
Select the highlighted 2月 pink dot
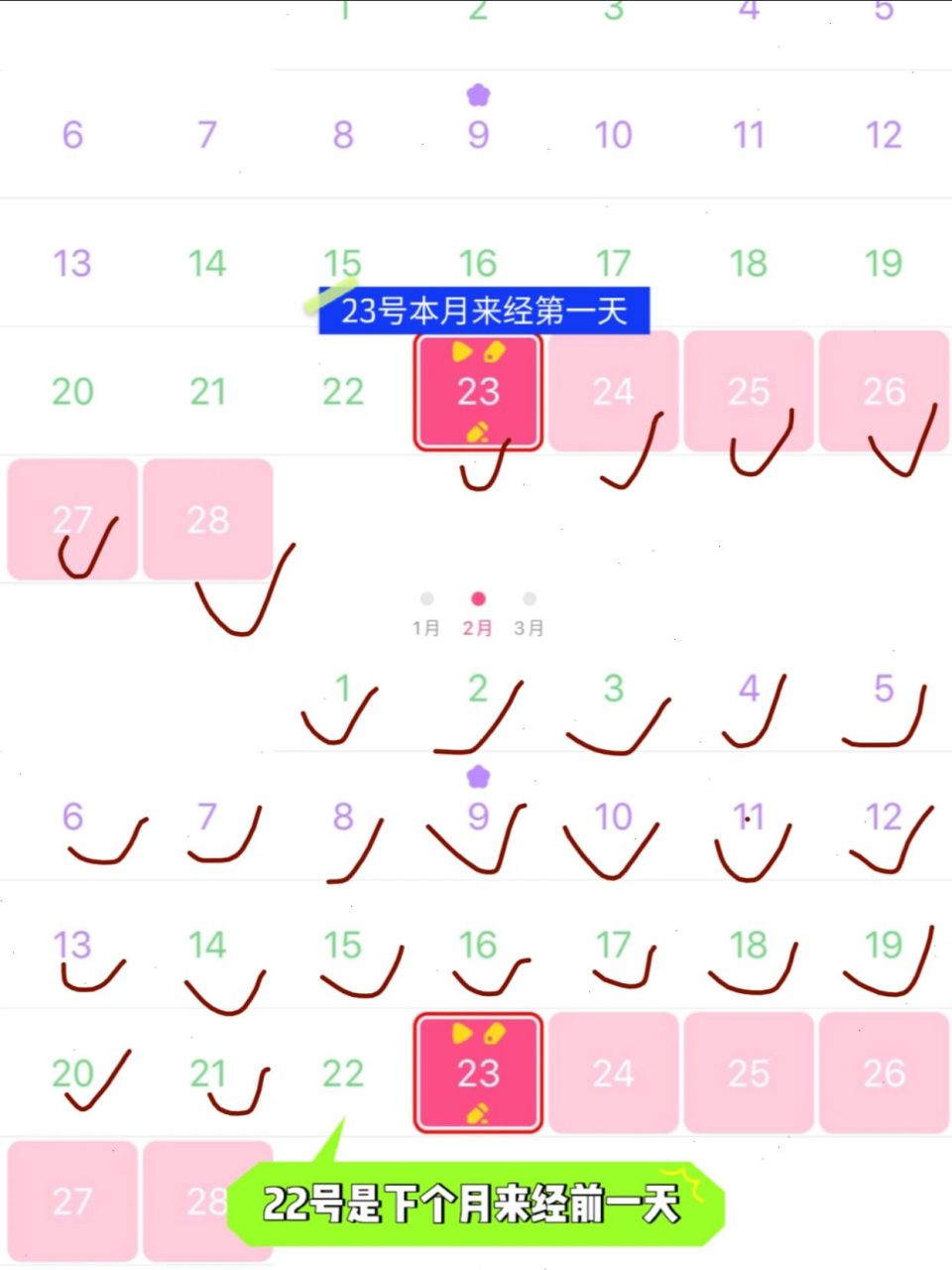(479, 599)
